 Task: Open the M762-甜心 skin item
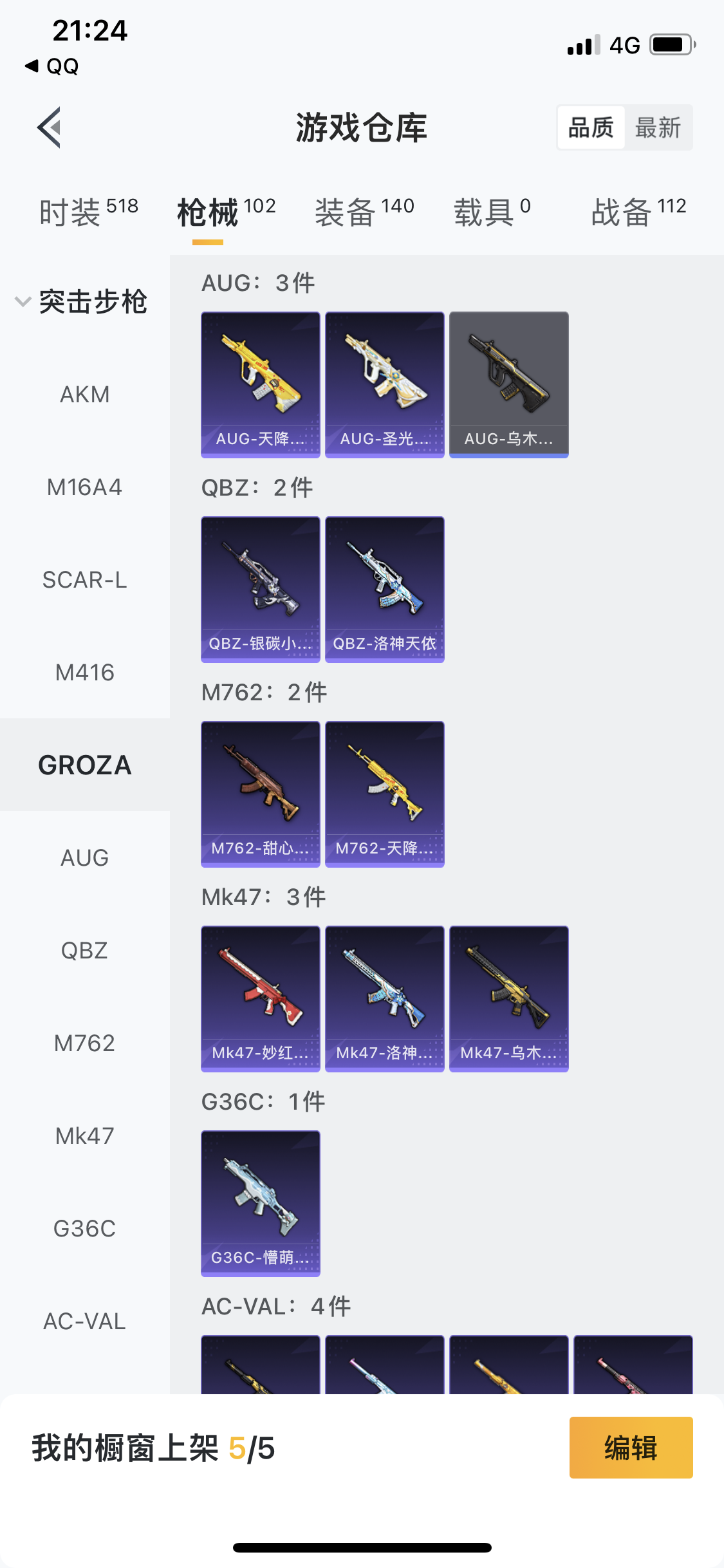coord(260,794)
